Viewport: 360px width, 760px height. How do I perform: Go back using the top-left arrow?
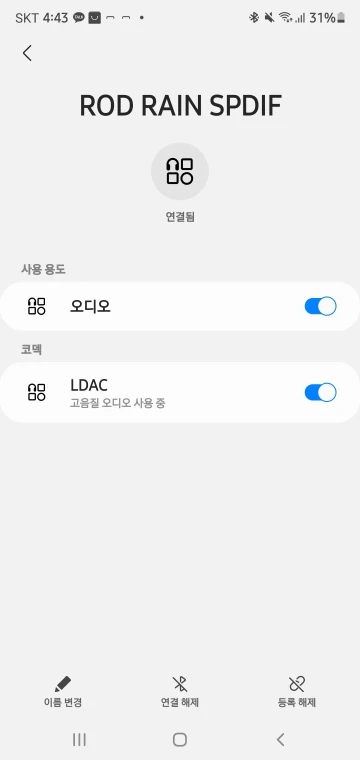[x=27, y=53]
